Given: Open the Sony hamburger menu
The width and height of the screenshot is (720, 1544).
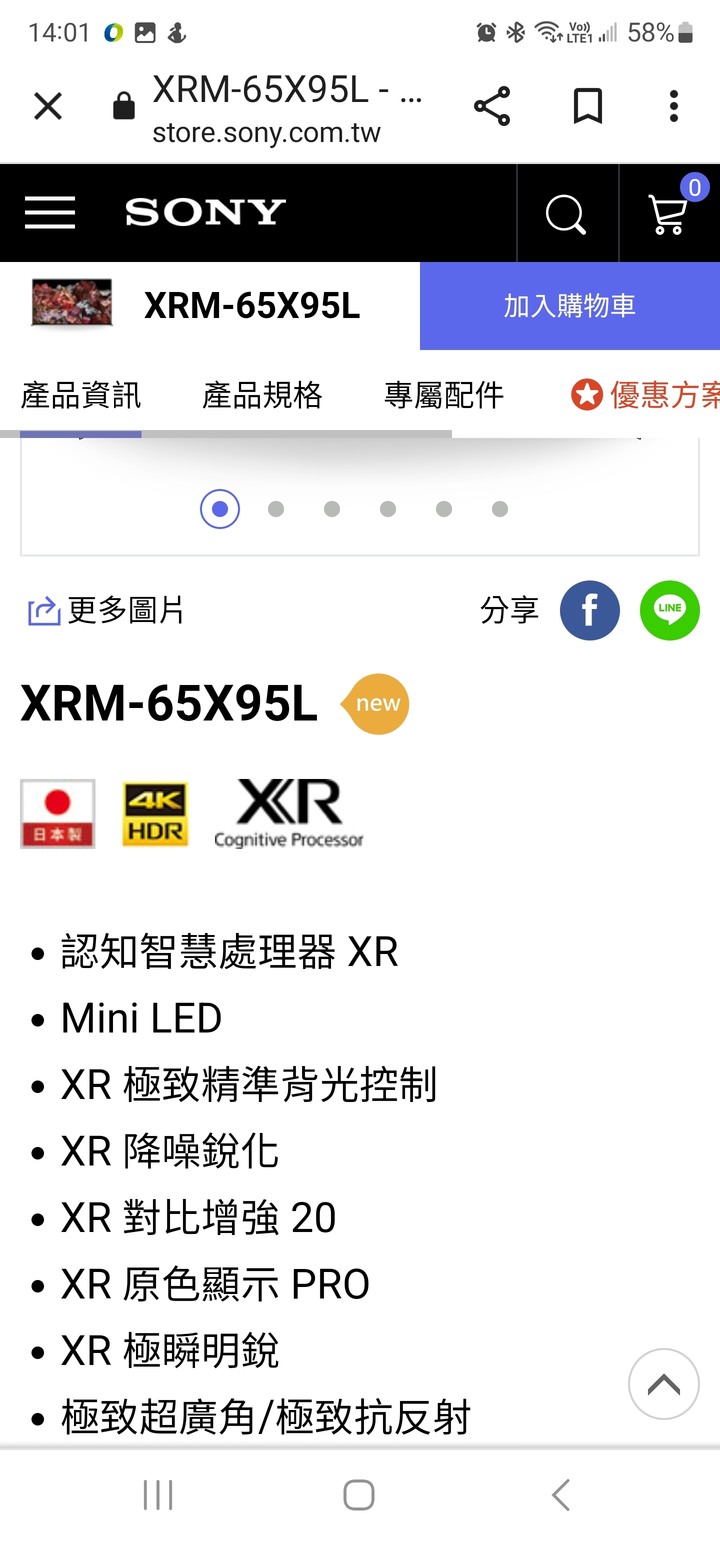Looking at the screenshot, I should (50, 212).
